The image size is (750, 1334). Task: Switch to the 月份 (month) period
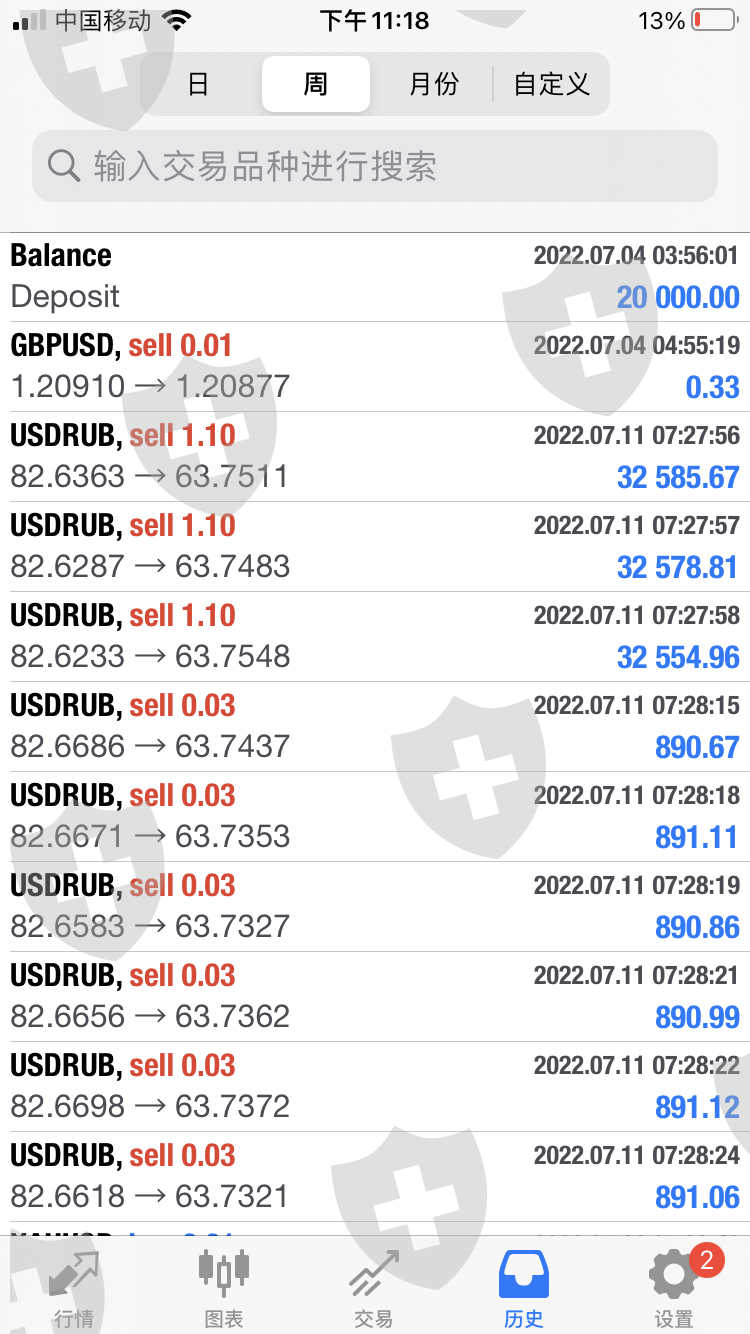tap(433, 84)
